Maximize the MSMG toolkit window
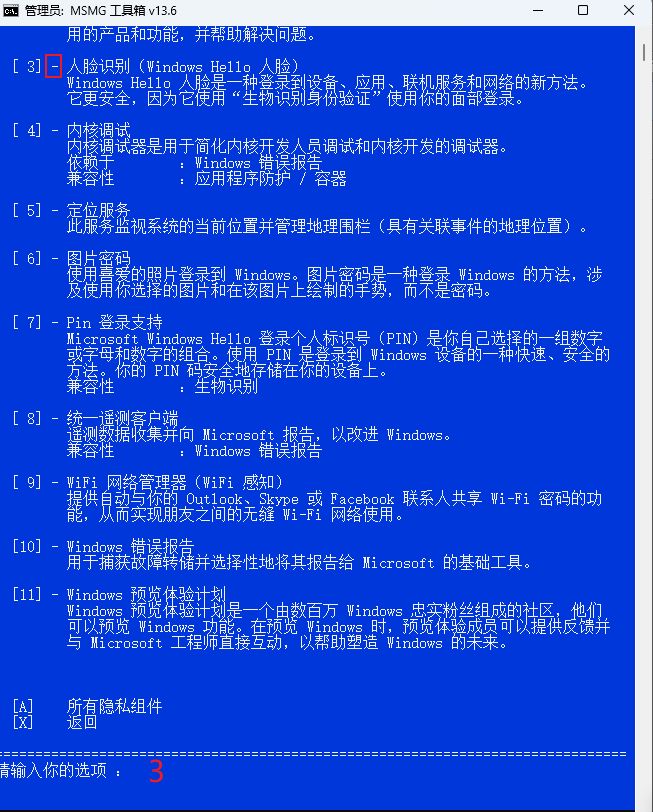The height and width of the screenshot is (812, 653). coord(584,10)
